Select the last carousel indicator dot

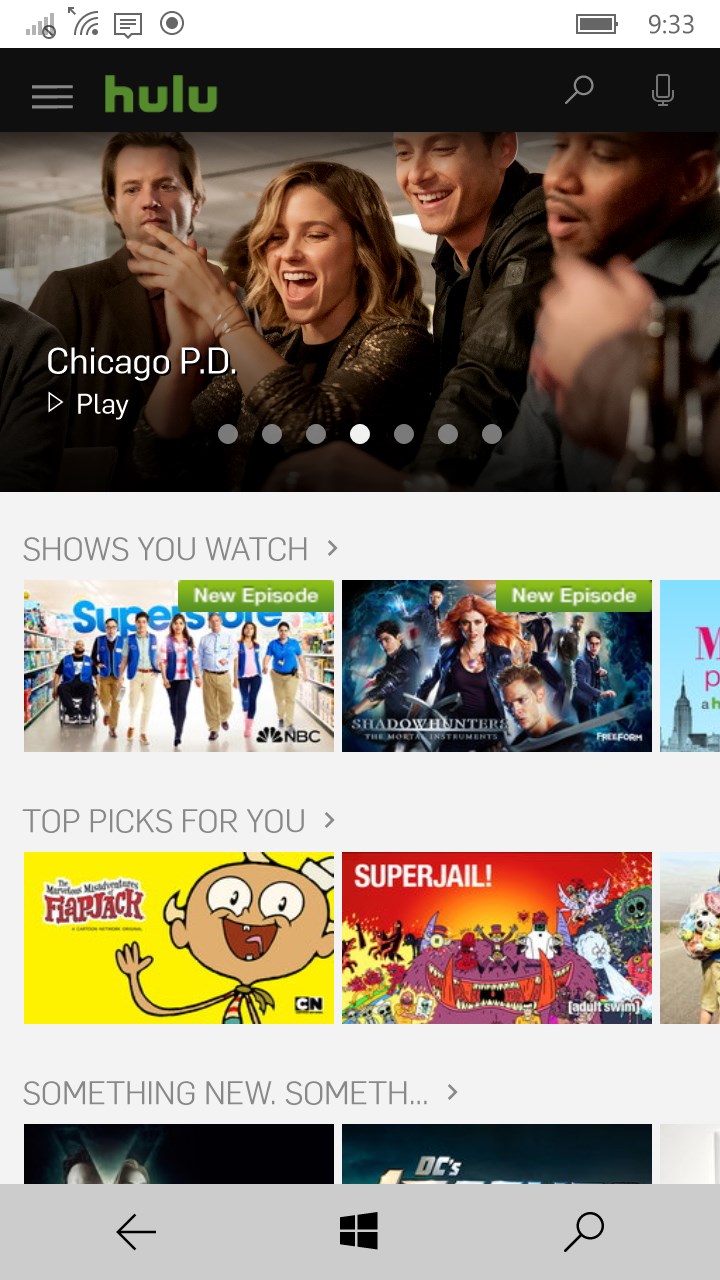coord(491,433)
